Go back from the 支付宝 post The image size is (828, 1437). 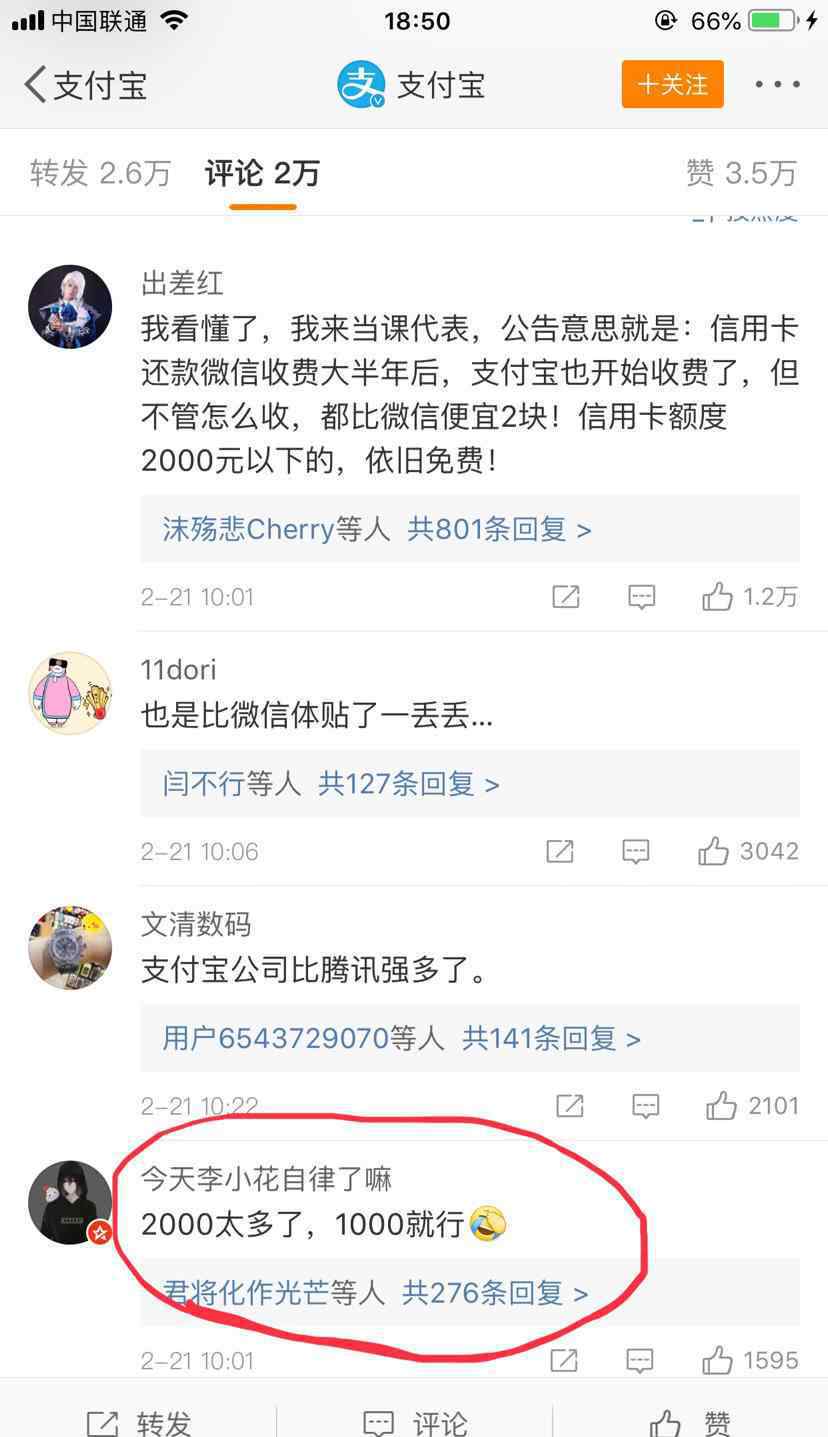click(x=38, y=85)
